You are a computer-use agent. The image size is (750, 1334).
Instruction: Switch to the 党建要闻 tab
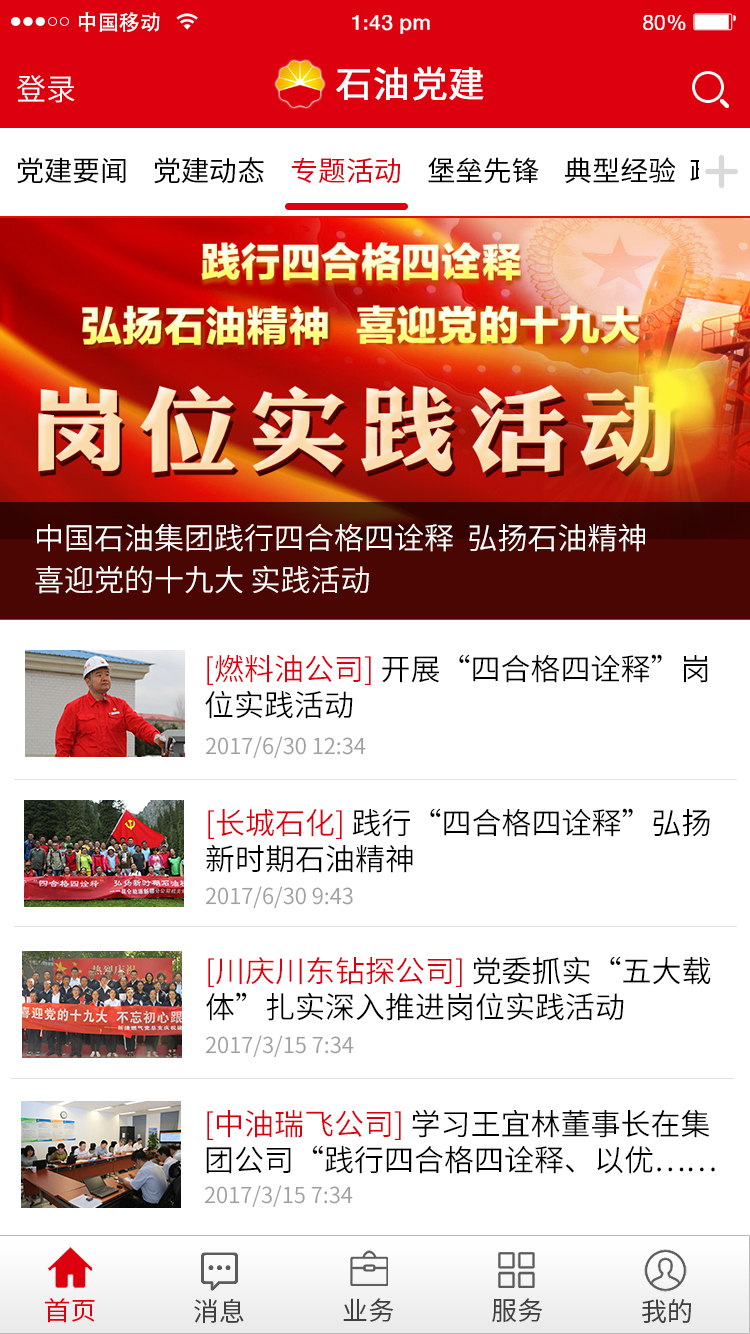point(72,171)
